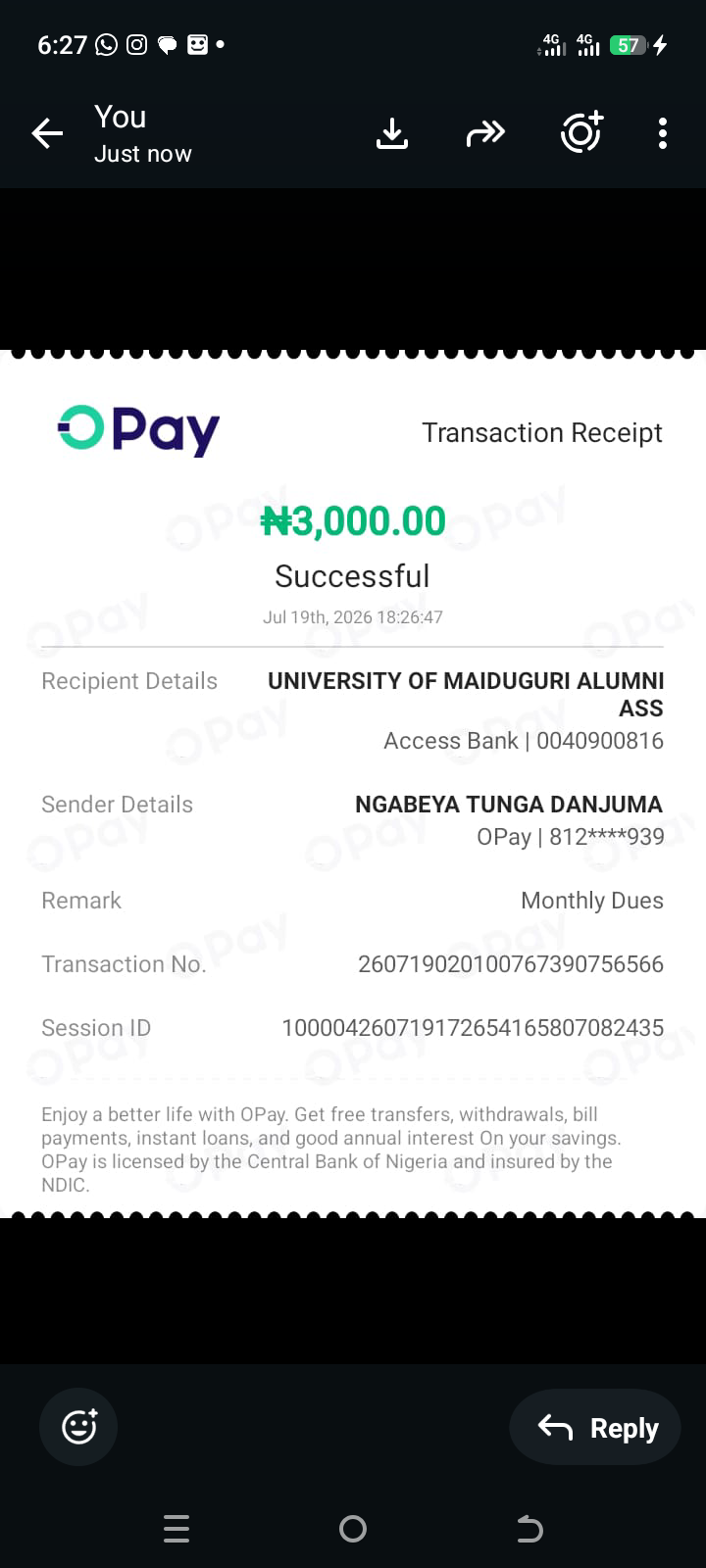706x1568 pixels.
Task: Open recent apps from navigation bar
Action: point(176,1529)
